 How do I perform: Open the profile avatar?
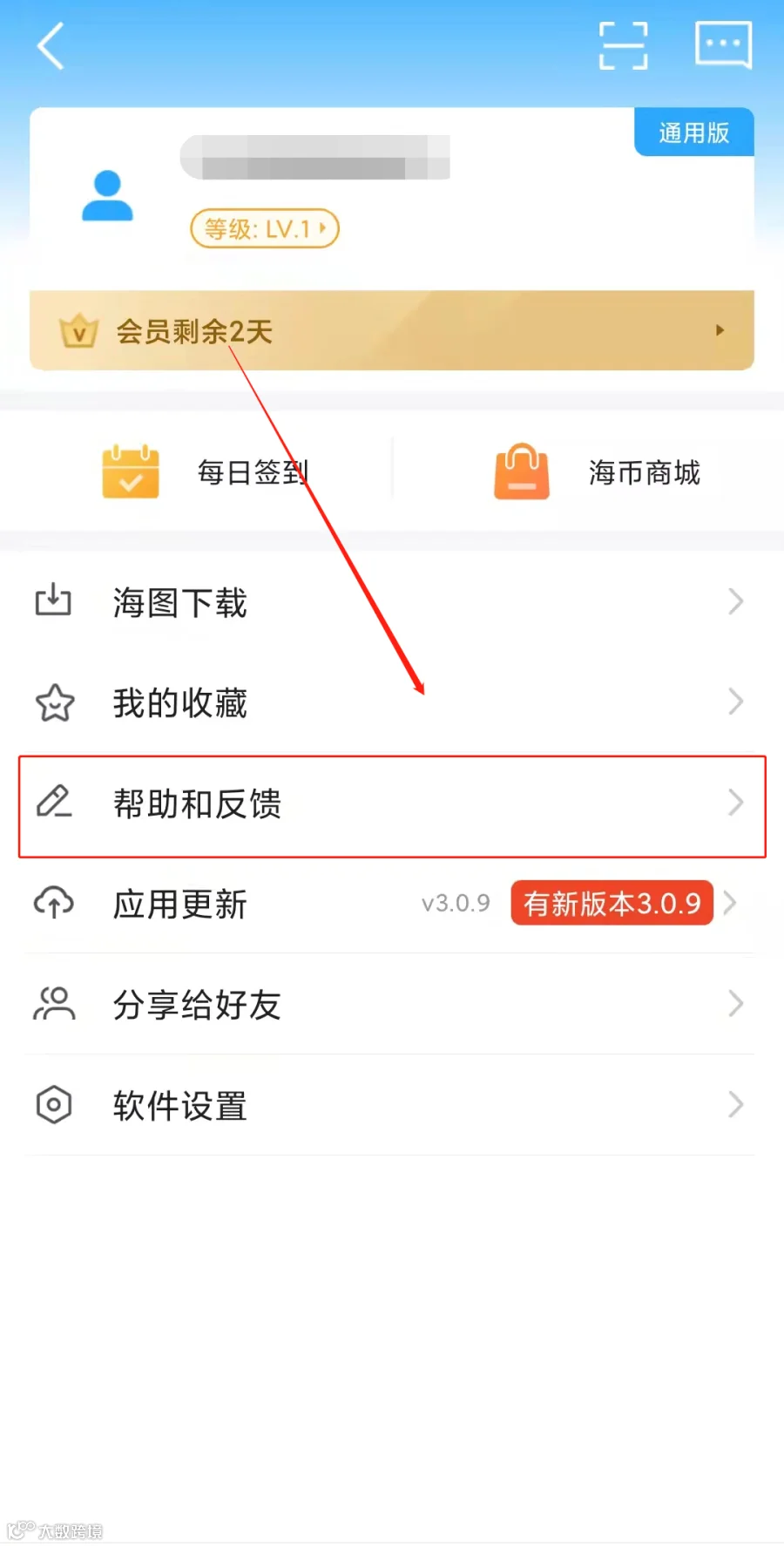tap(107, 196)
